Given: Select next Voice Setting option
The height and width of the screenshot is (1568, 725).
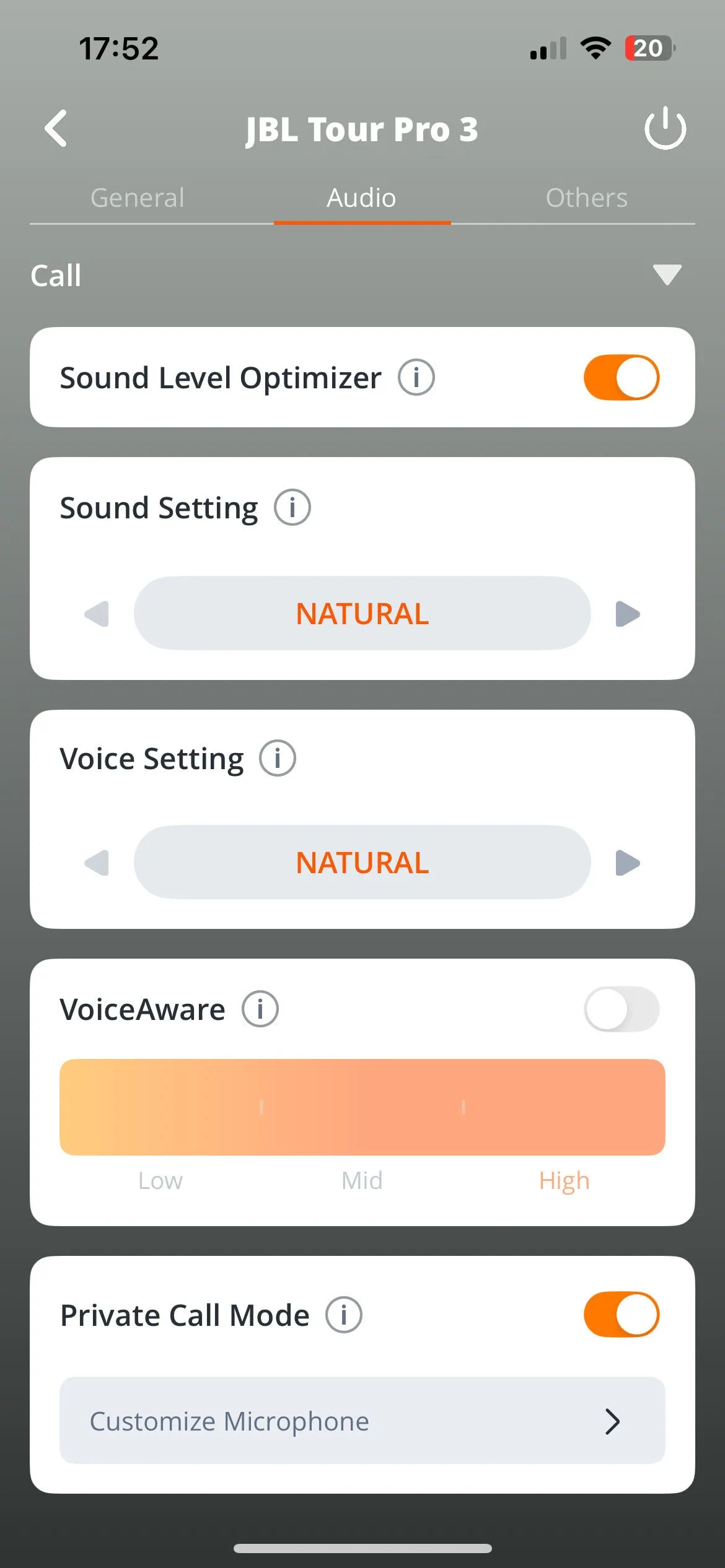Looking at the screenshot, I should 627,863.
